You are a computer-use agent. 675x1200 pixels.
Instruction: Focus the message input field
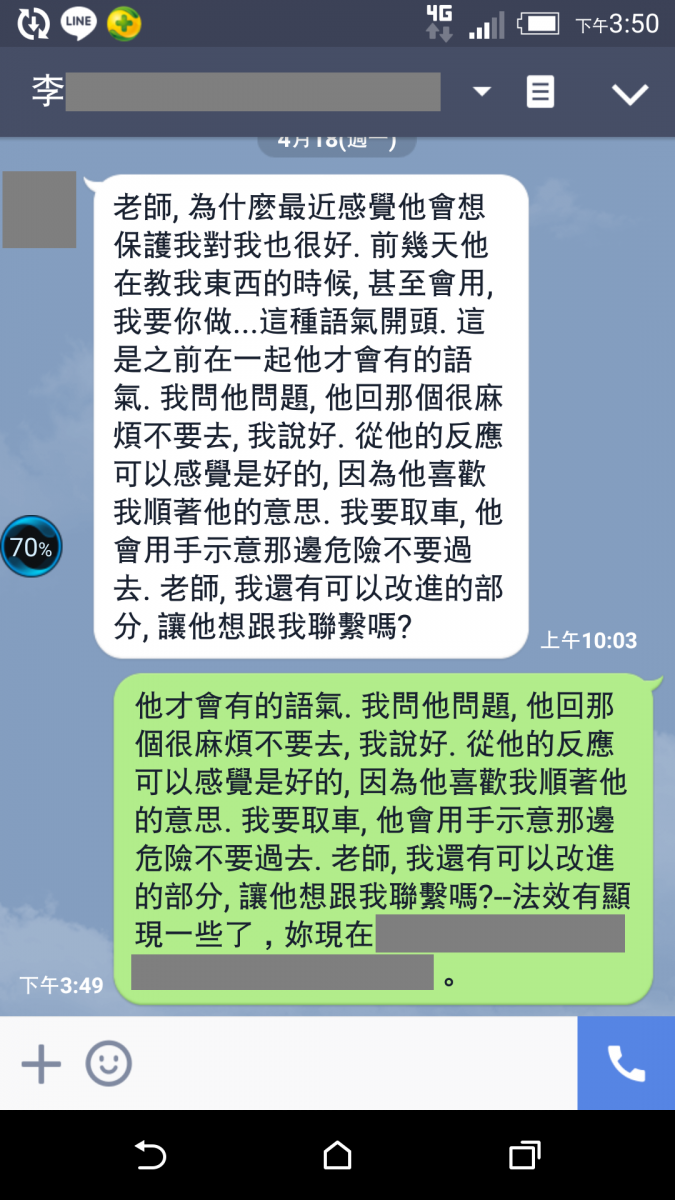pos(350,1063)
